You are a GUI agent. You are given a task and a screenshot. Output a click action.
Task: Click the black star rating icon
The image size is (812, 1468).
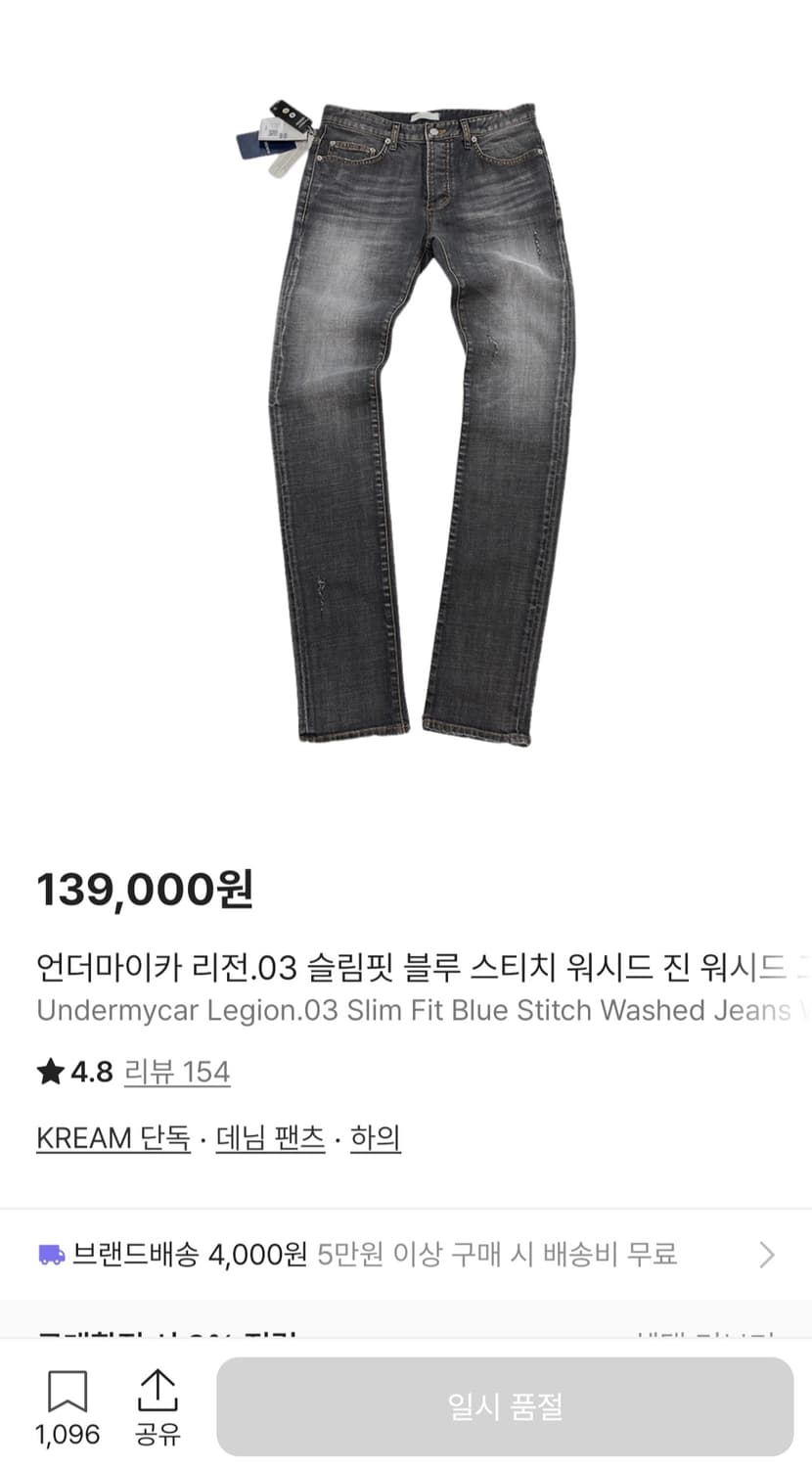tap(49, 1072)
